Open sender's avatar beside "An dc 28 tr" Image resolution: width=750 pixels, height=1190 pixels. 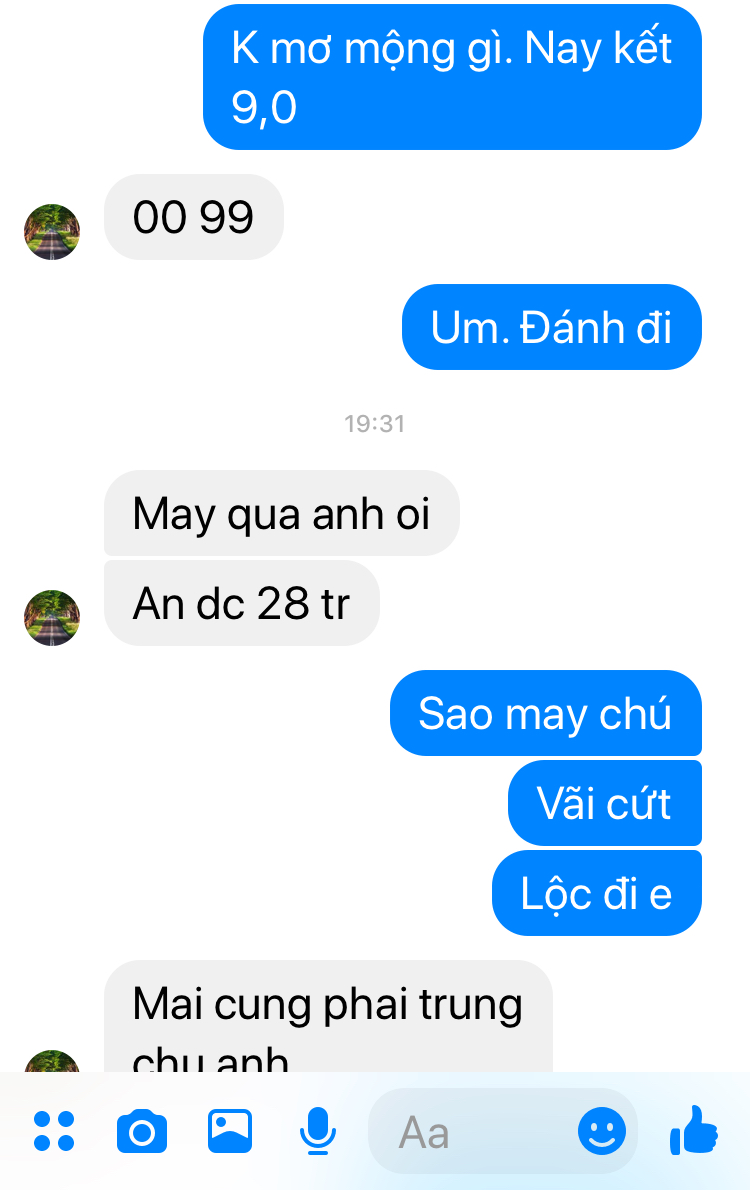pyautogui.click(x=52, y=618)
